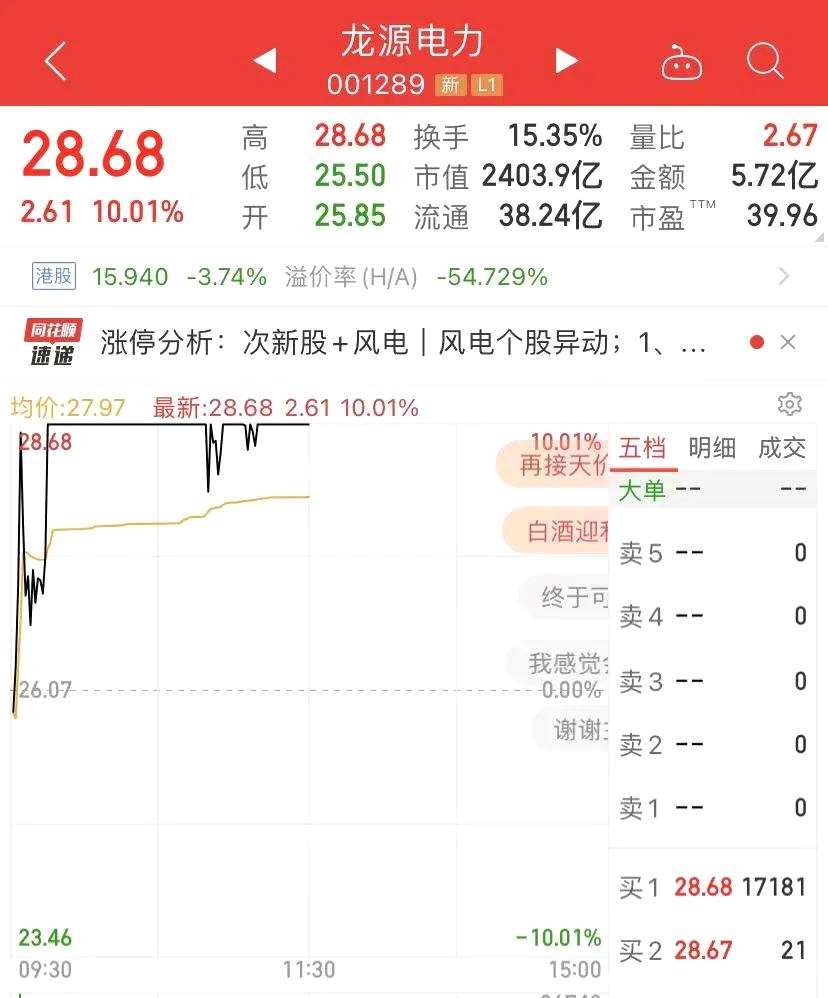Switch to the 成交 tab

click(x=781, y=448)
